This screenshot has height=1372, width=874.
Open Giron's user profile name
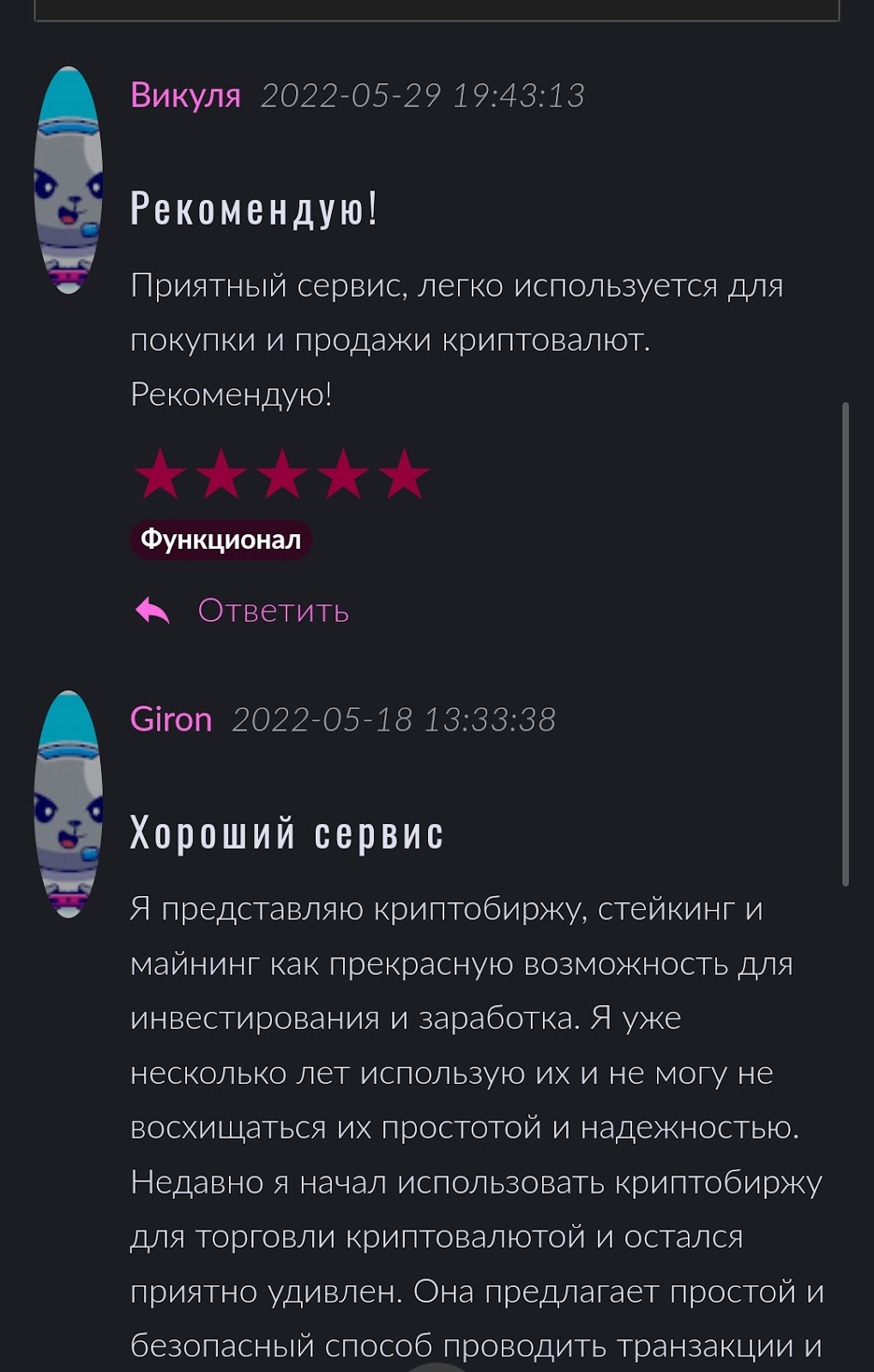[171, 719]
